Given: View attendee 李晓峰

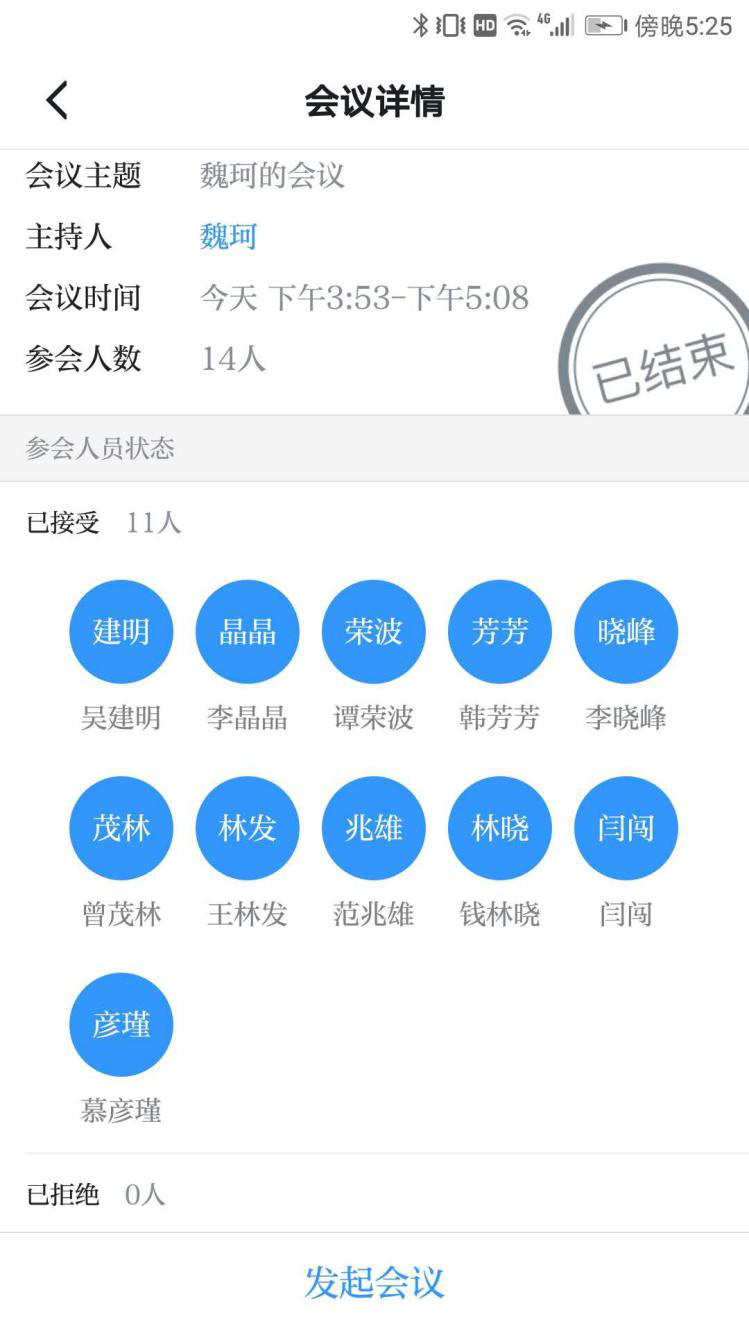Looking at the screenshot, I should 626,632.
